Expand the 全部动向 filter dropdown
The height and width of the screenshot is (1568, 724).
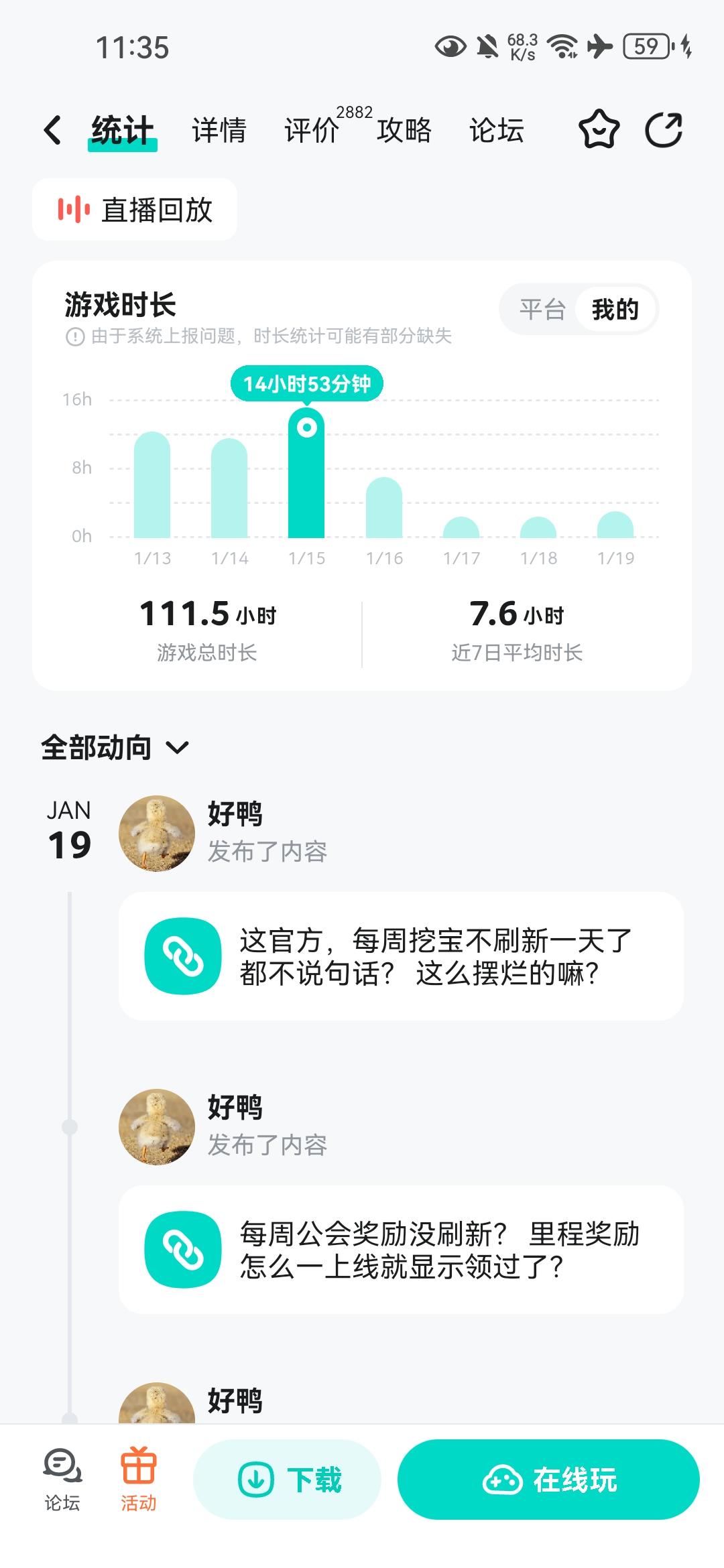click(115, 747)
